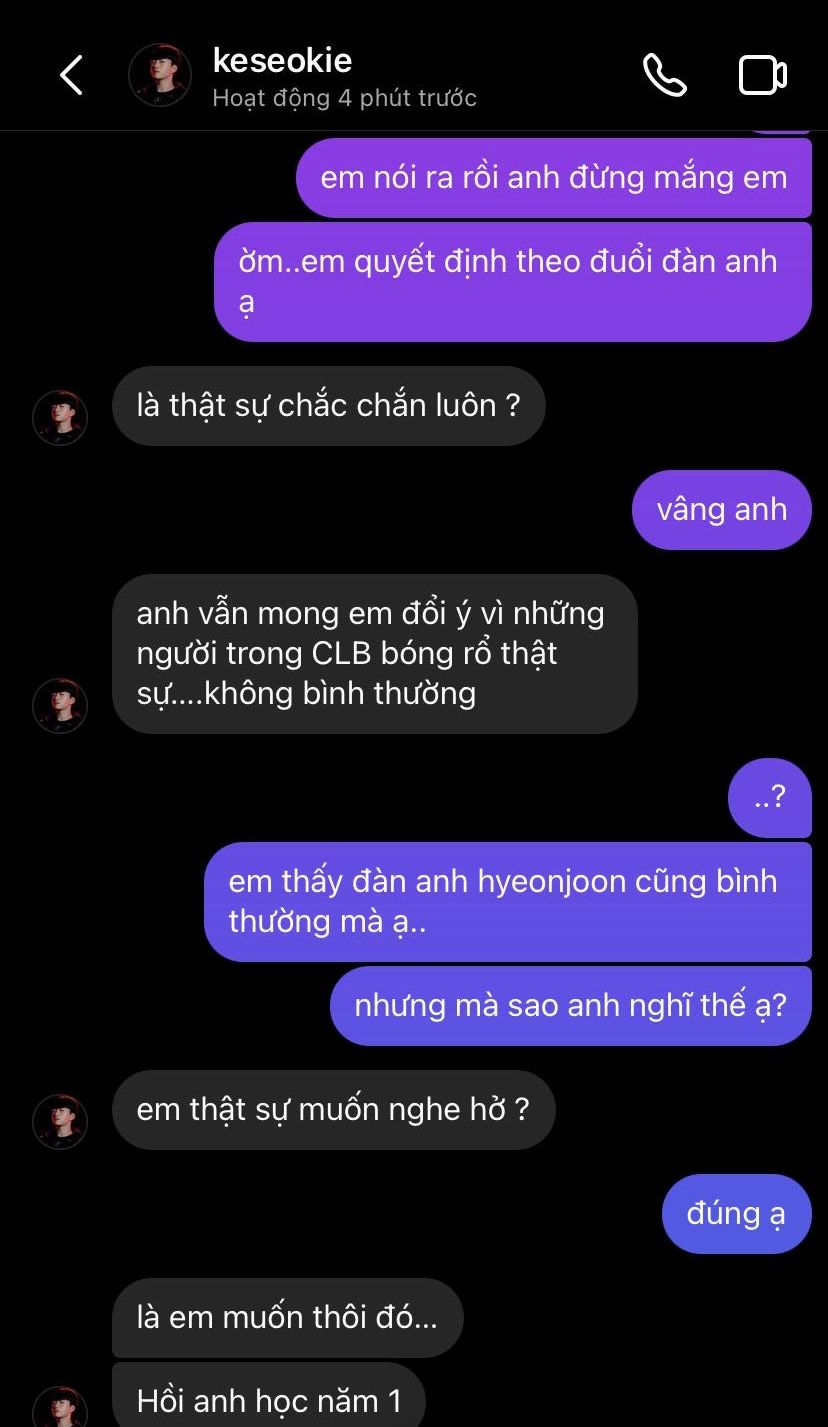This screenshot has width=828, height=1427.
Task: Start a video call with keseokie
Action: pos(763,76)
